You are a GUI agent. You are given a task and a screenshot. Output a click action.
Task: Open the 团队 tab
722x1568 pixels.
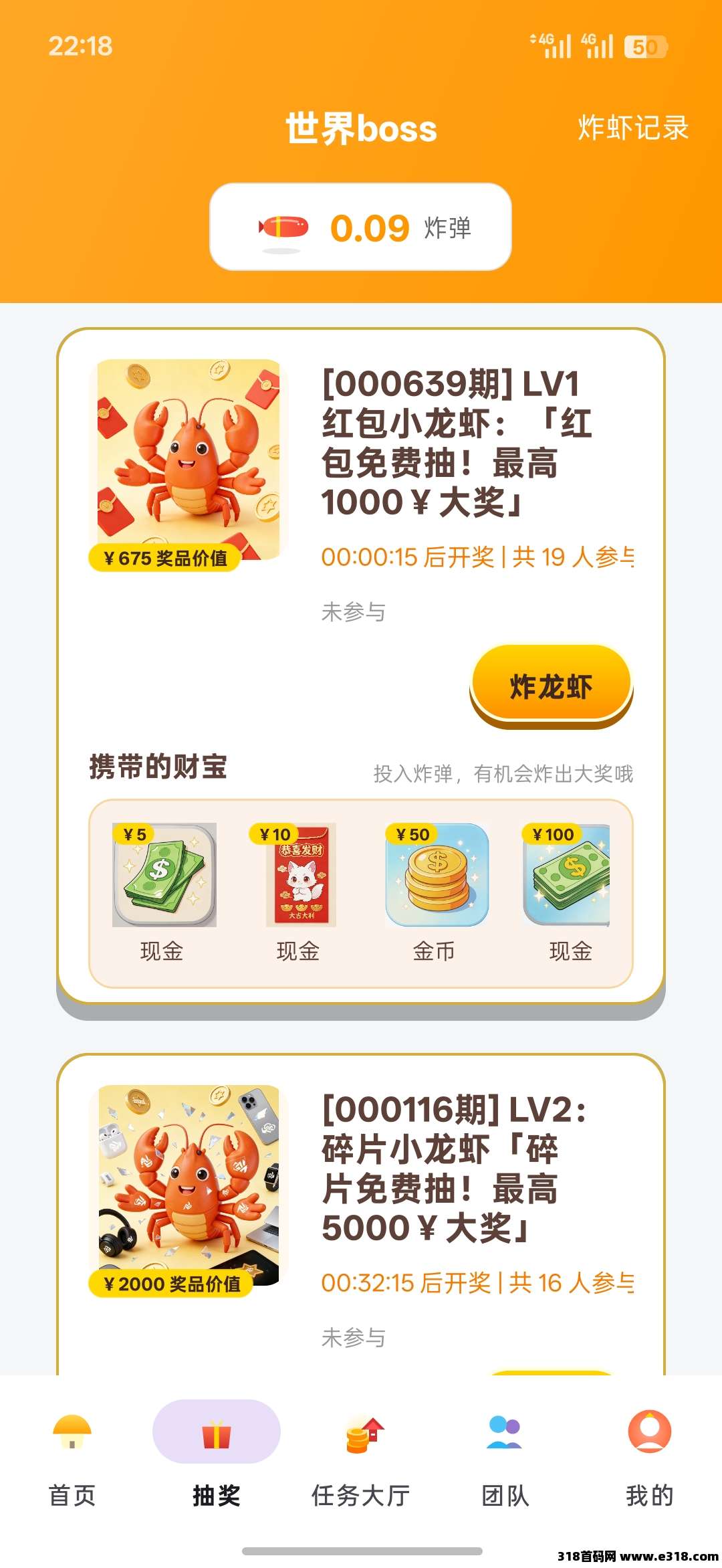[505, 1458]
